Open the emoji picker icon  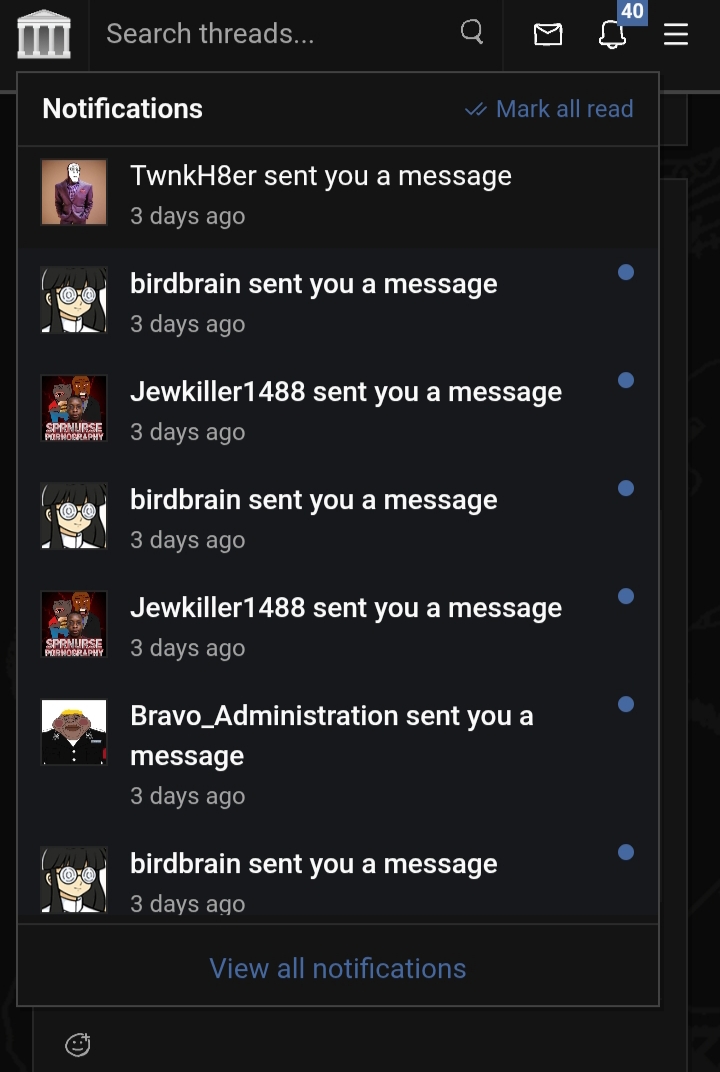pos(78,1045)
